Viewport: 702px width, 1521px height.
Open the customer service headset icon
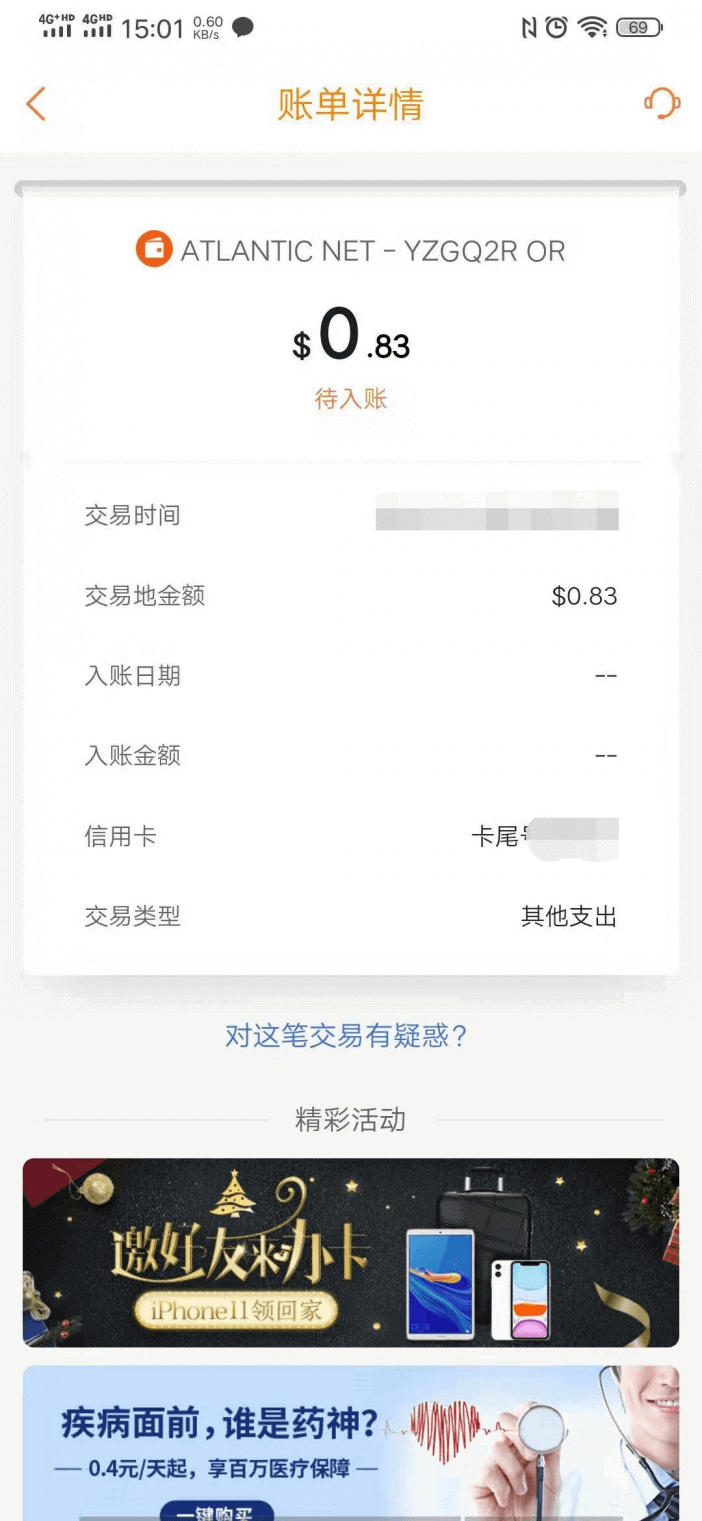(x=662, y=103)
